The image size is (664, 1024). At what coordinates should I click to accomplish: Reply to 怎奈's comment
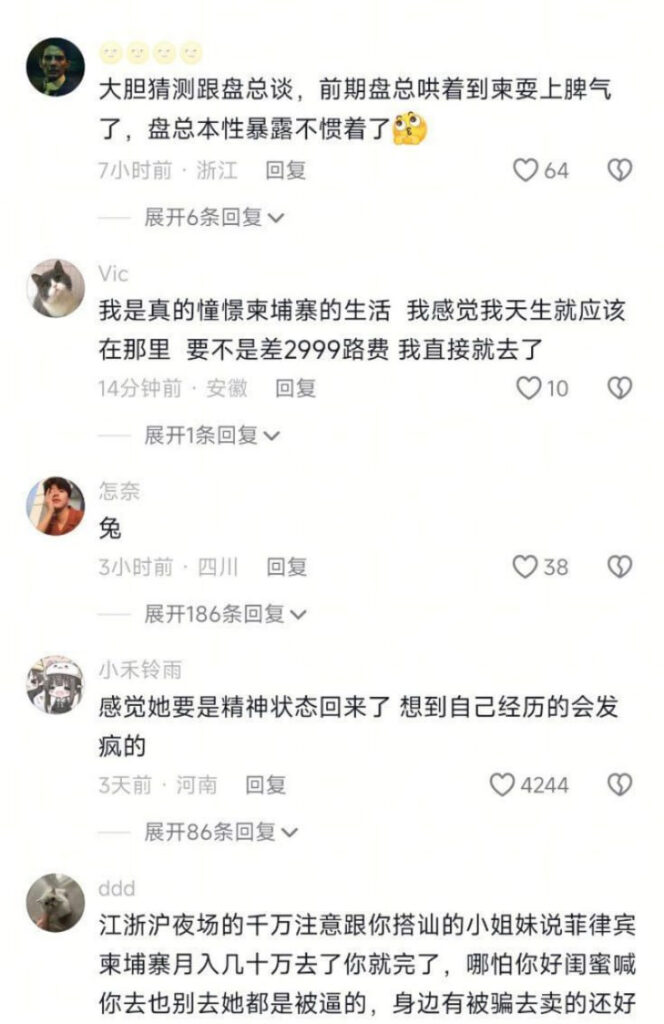click(286, 567)
